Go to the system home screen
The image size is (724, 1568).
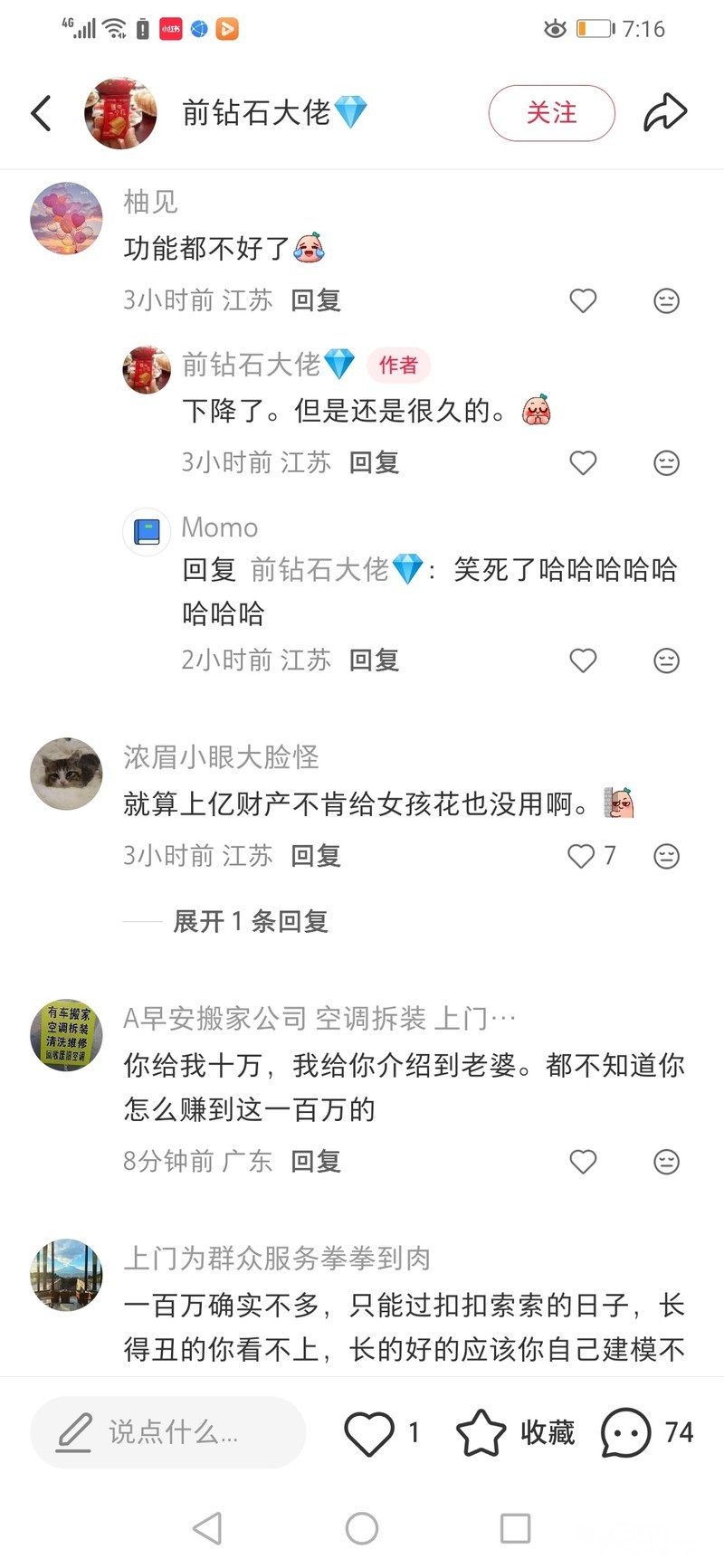(361, 1528)
